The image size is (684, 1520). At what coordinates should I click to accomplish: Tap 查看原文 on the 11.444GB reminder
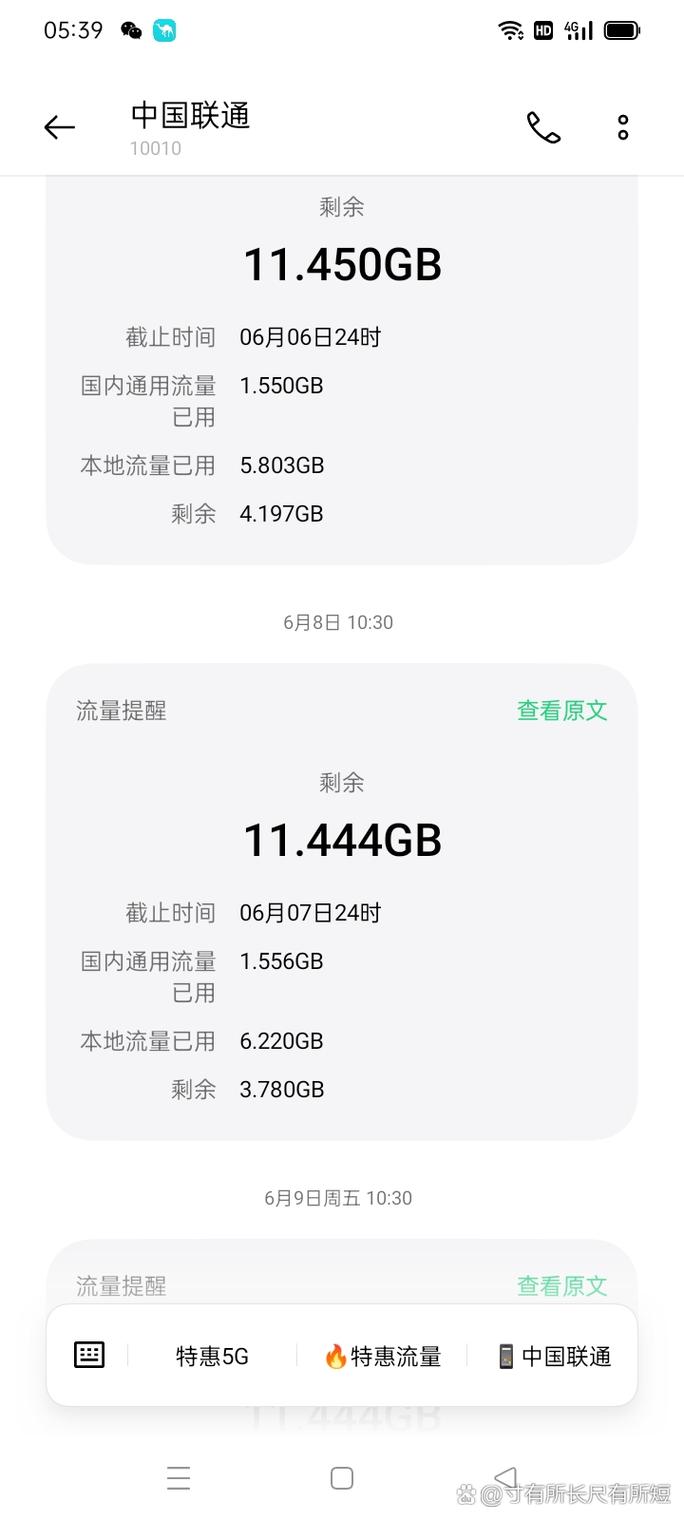pos(562,711)
